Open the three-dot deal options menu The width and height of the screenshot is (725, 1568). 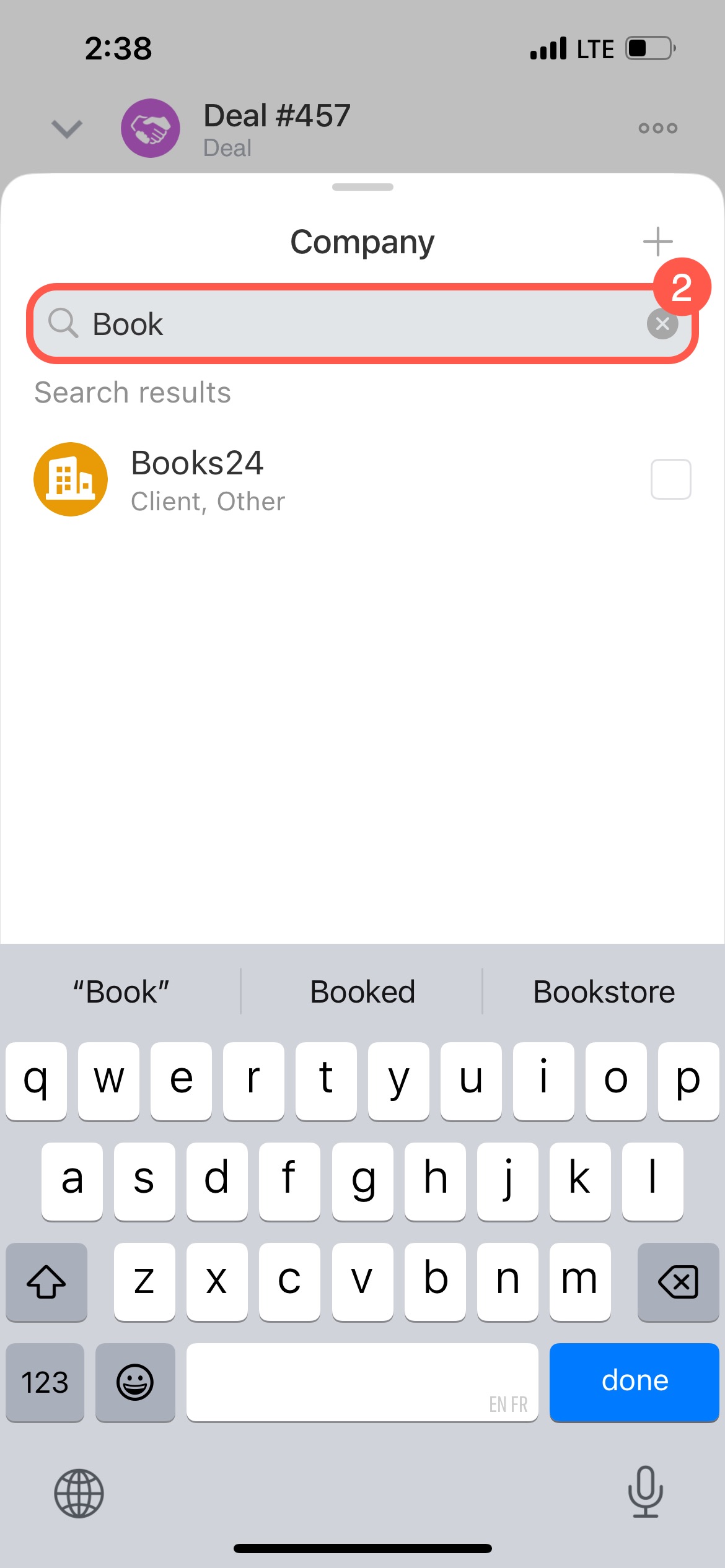(x=657, y=128)
